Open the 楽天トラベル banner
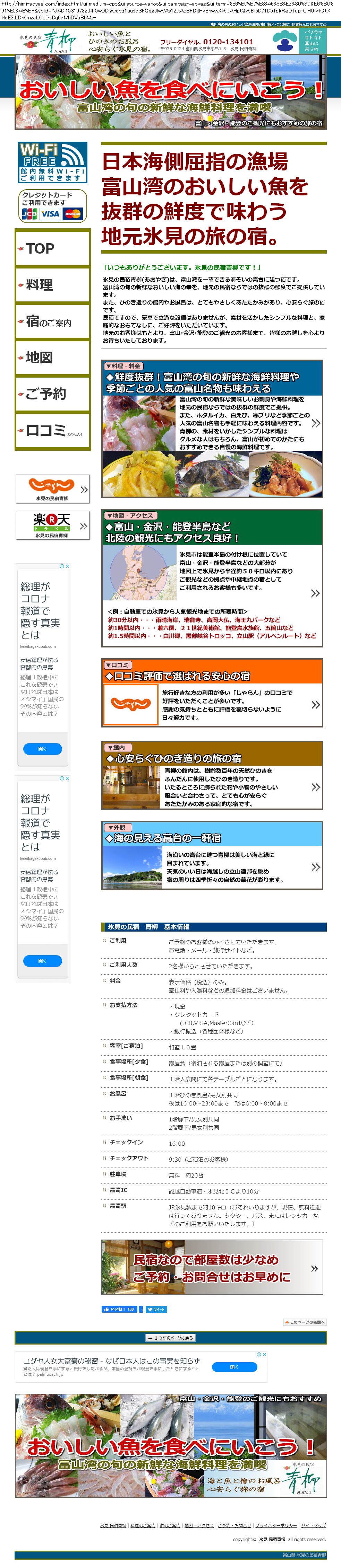 [53, 525]
